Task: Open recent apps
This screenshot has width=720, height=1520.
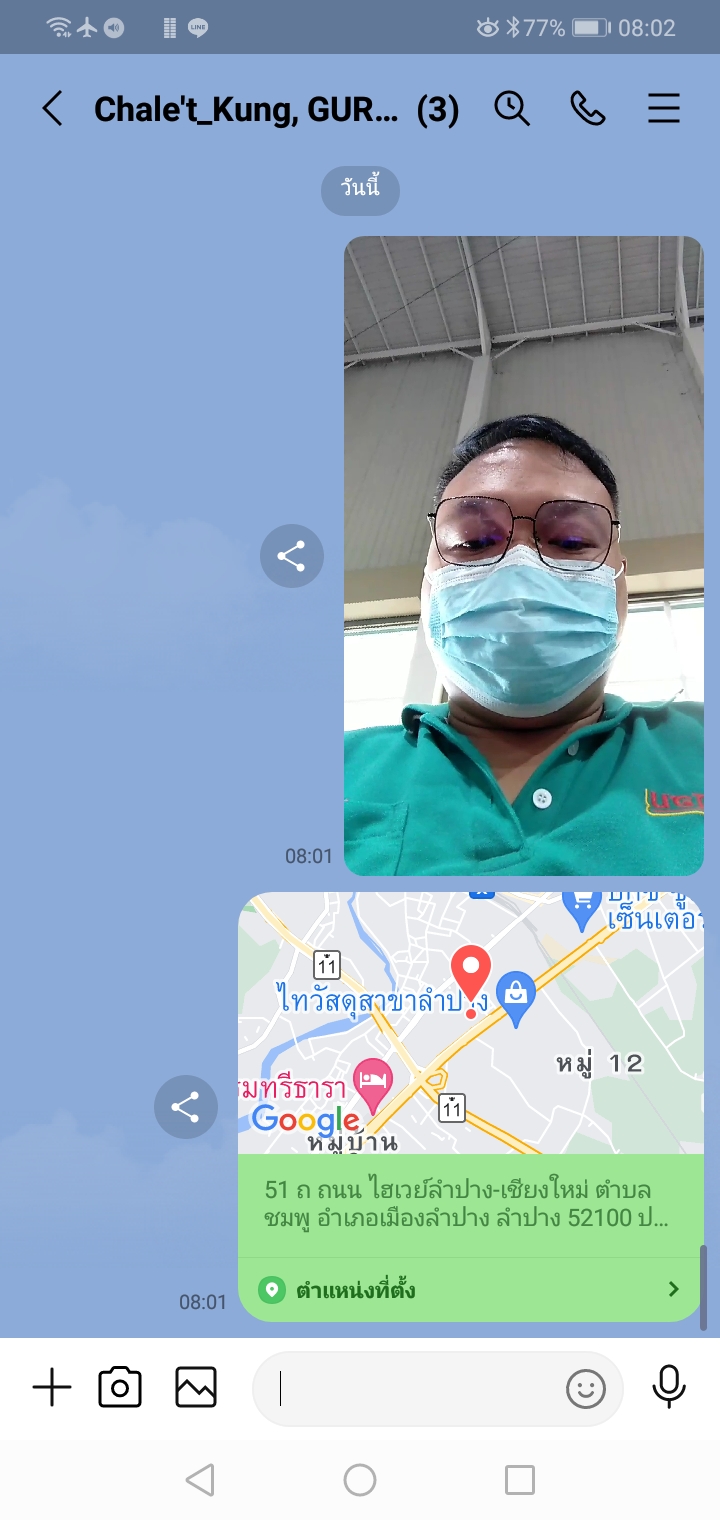Action: coord(519,1479)
